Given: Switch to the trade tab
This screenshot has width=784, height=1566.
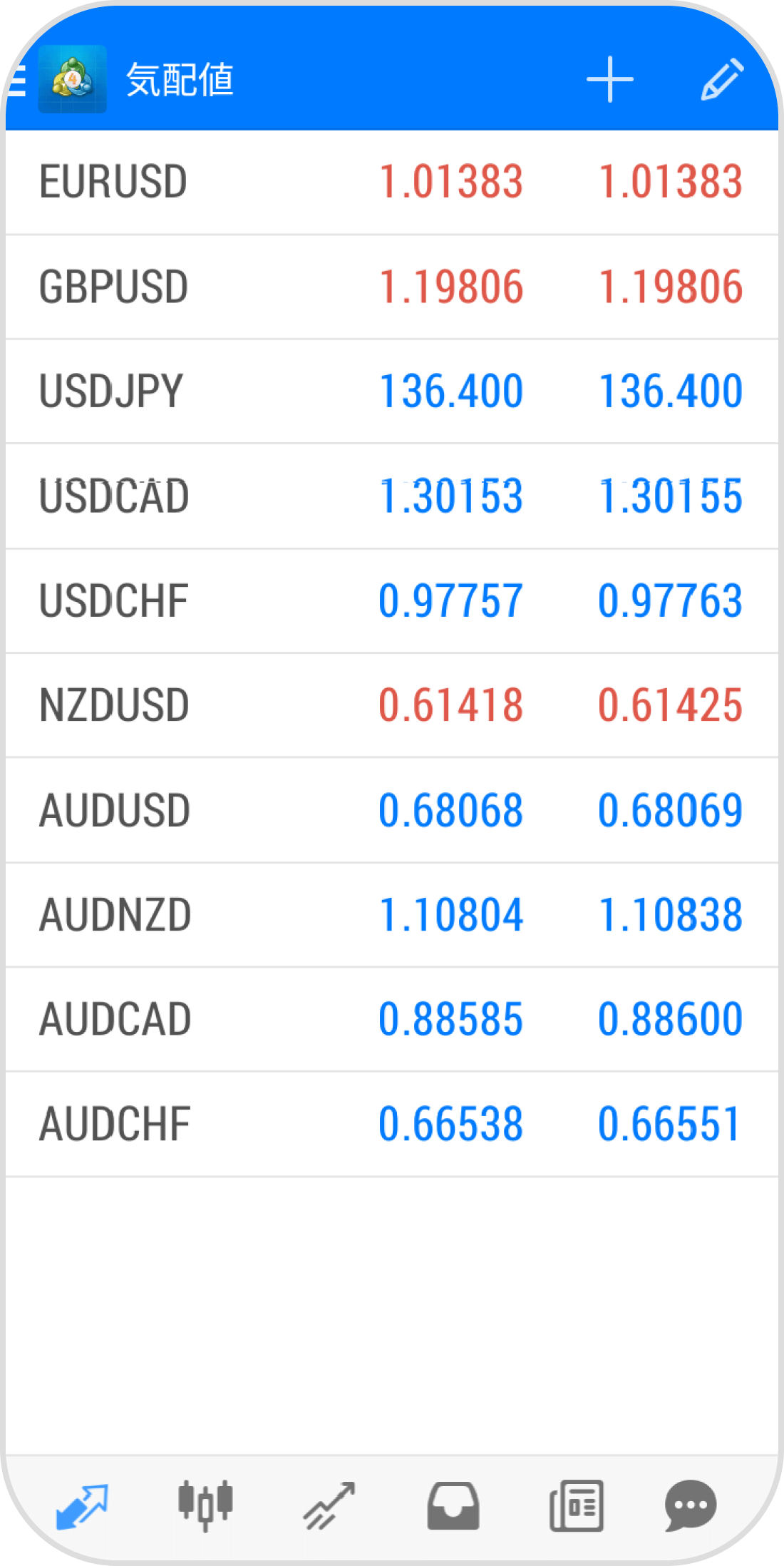Looking at the screenshot, I should pos(329,1505).
